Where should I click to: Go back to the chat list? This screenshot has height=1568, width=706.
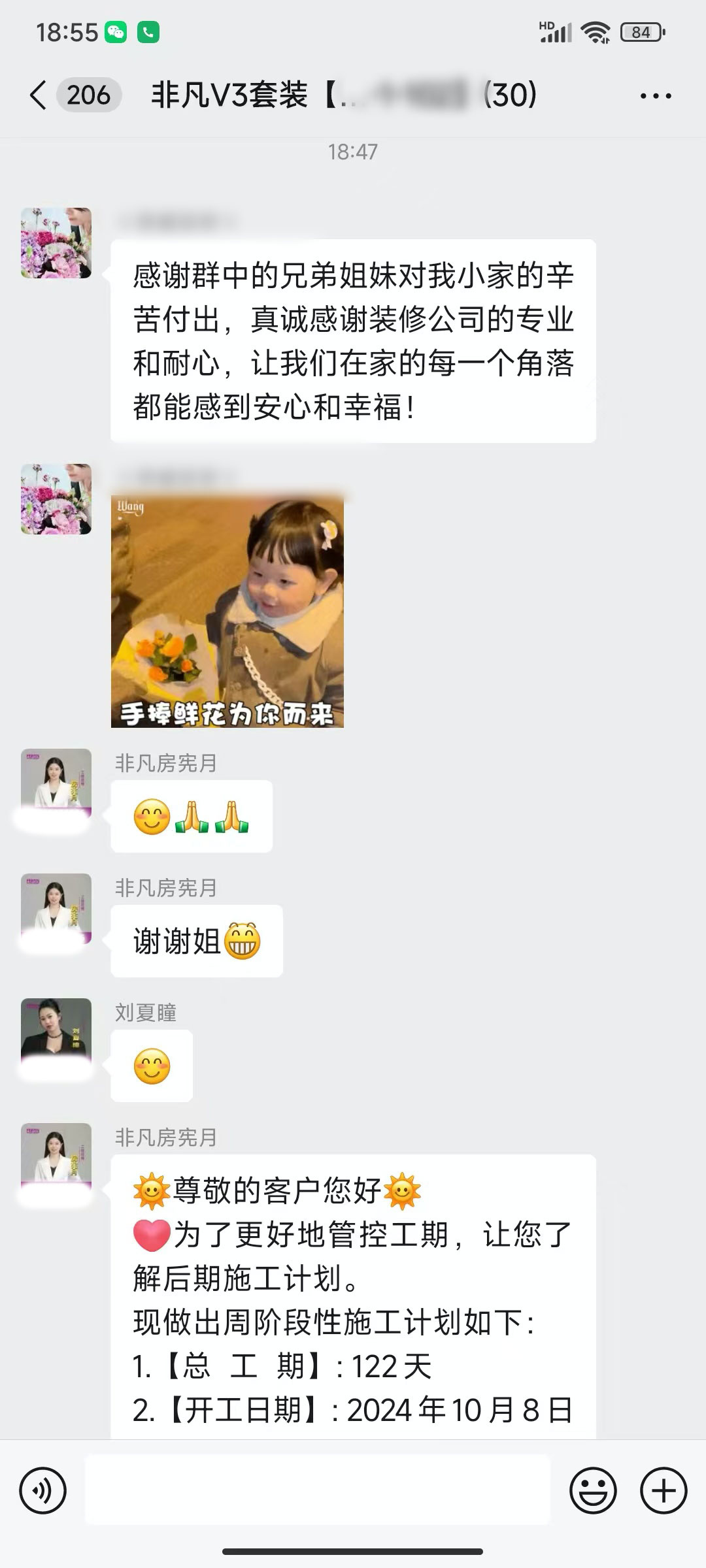point(39,95)
